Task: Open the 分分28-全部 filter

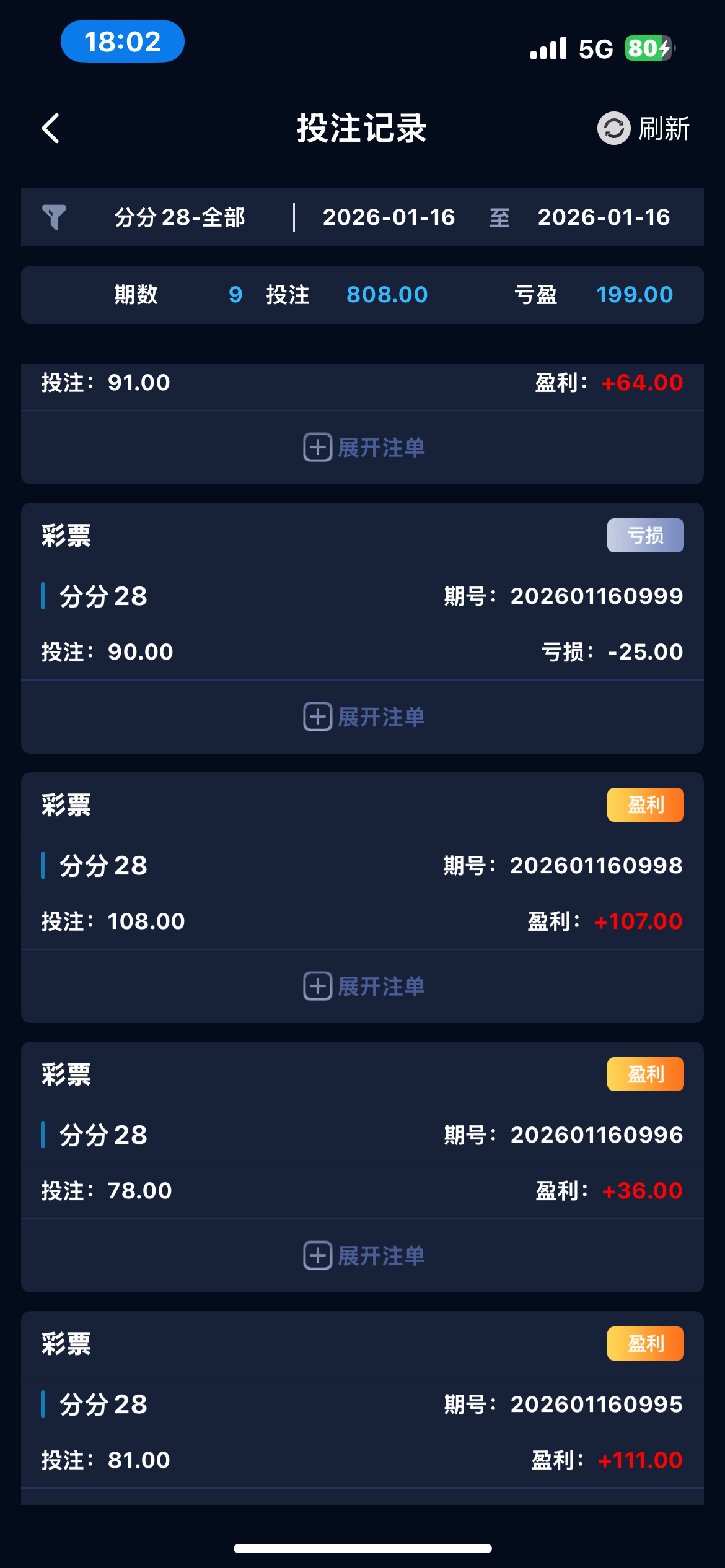Action: pos(178,217)
